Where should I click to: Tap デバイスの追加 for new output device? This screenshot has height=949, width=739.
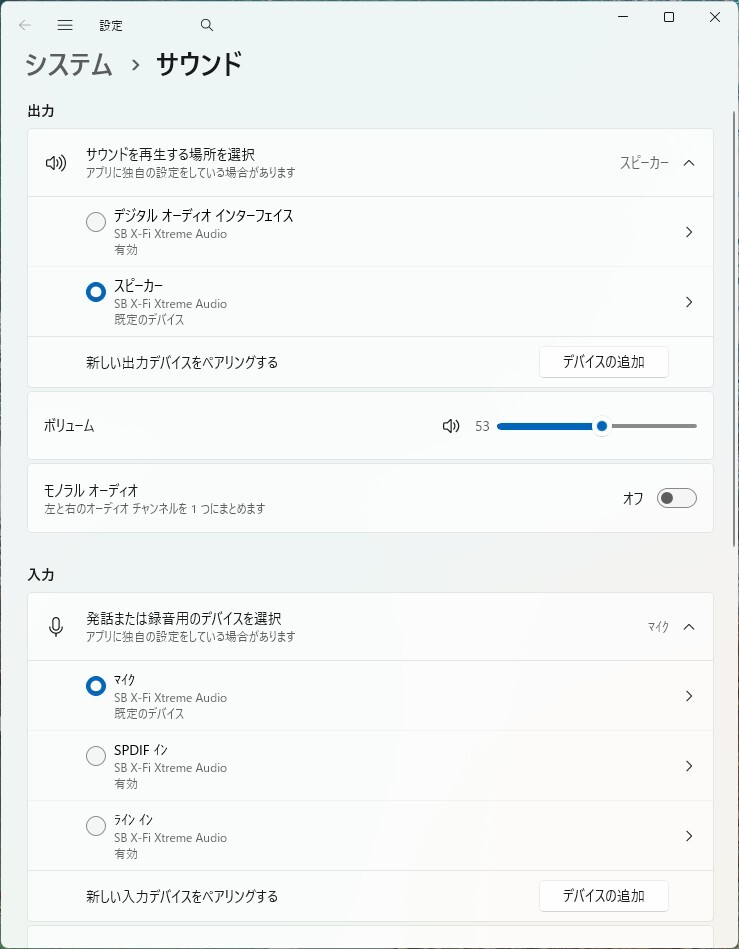pos(603,362)
